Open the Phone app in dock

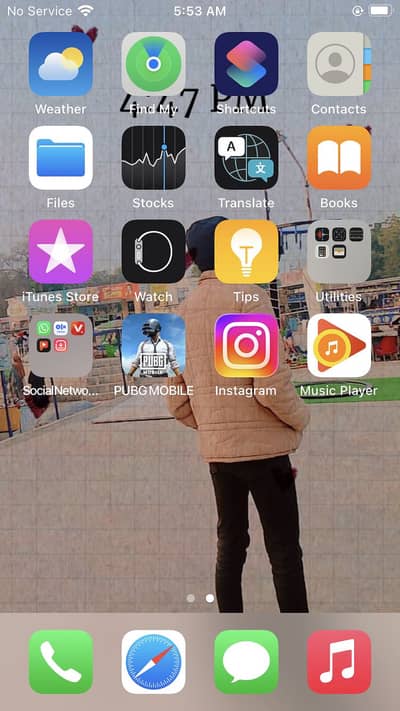click(61, 662)
